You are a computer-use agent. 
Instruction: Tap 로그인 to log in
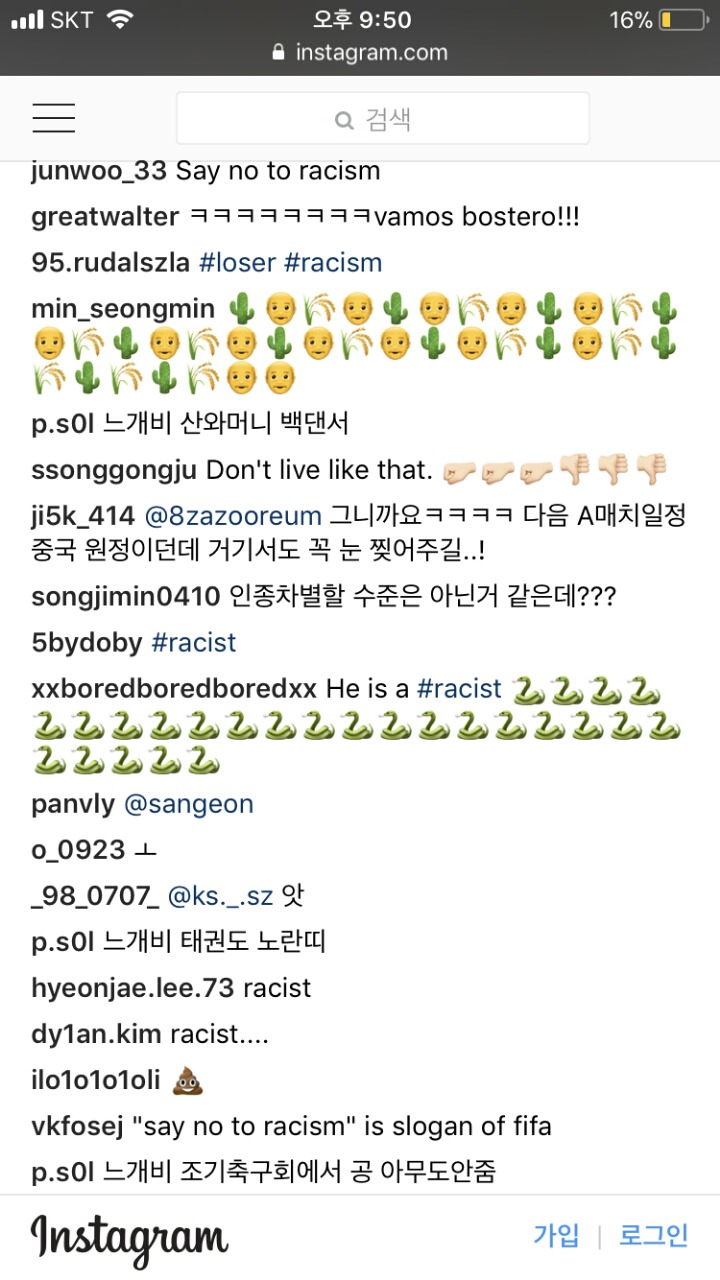654,1236
